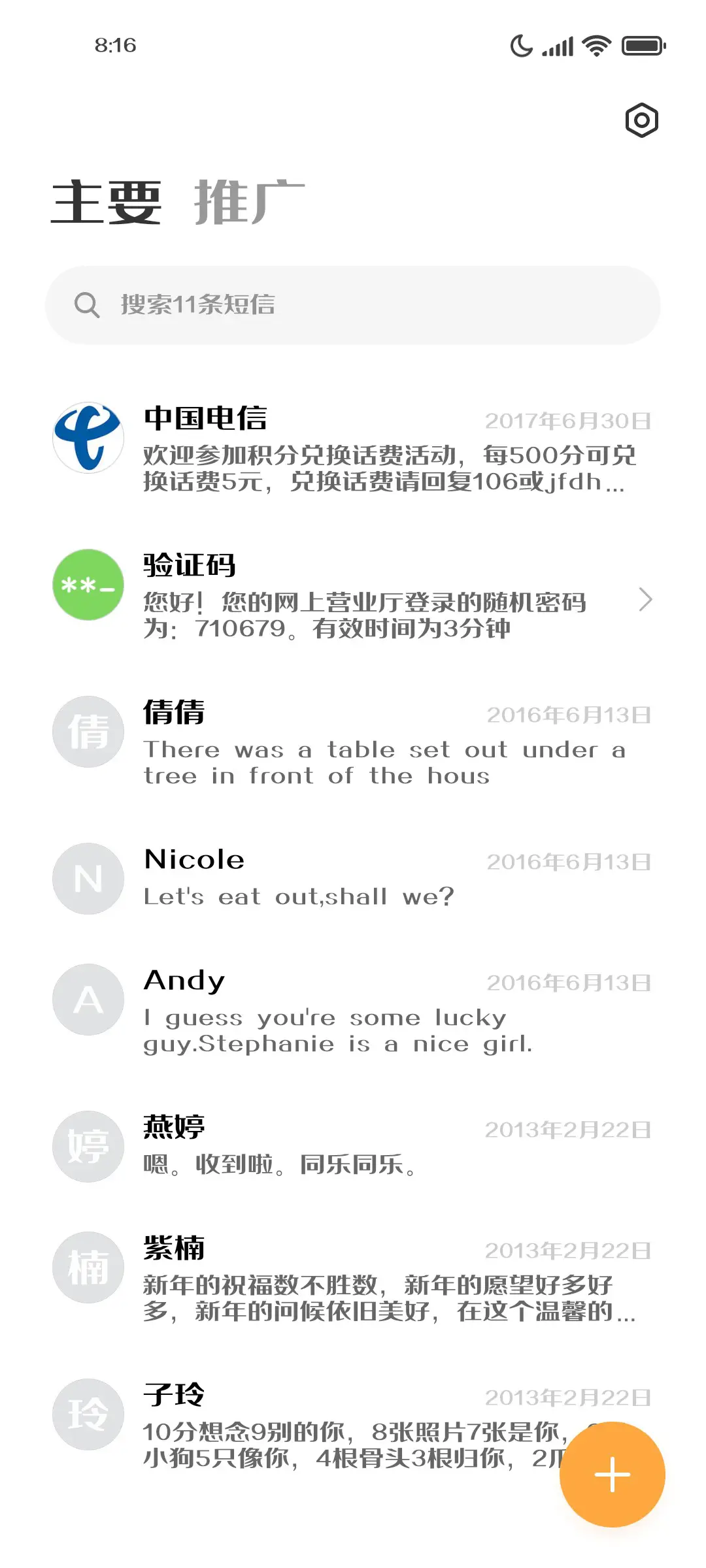Tap the search messages input field
The width and height of the screenshot is (706, 1568).
pyautogui.click(x=353, y=303)
